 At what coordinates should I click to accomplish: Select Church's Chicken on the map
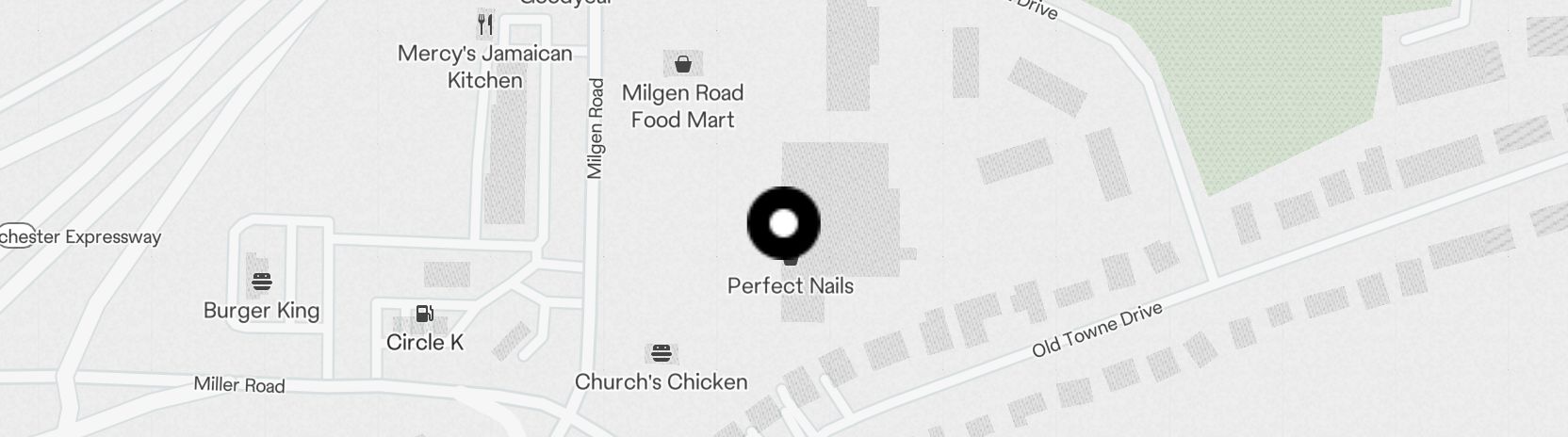click(661, 354)
